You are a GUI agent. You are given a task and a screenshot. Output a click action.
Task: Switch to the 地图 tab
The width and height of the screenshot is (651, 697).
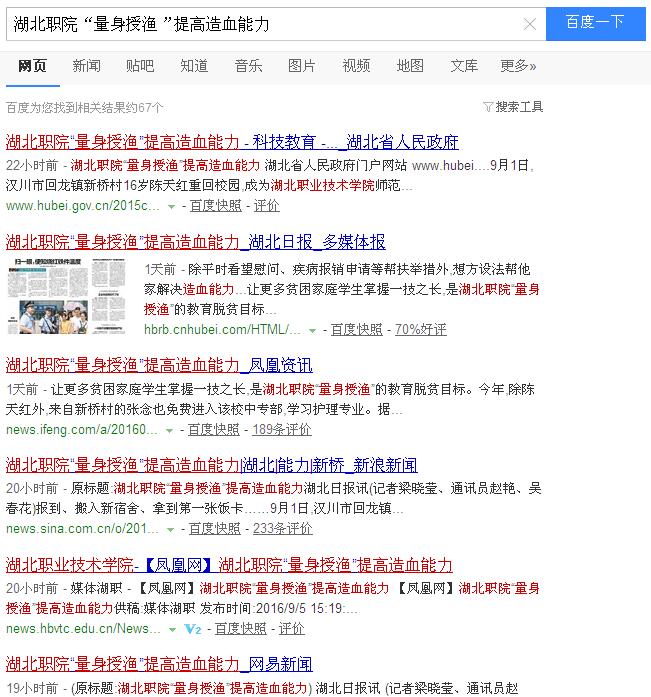(410, 66)
